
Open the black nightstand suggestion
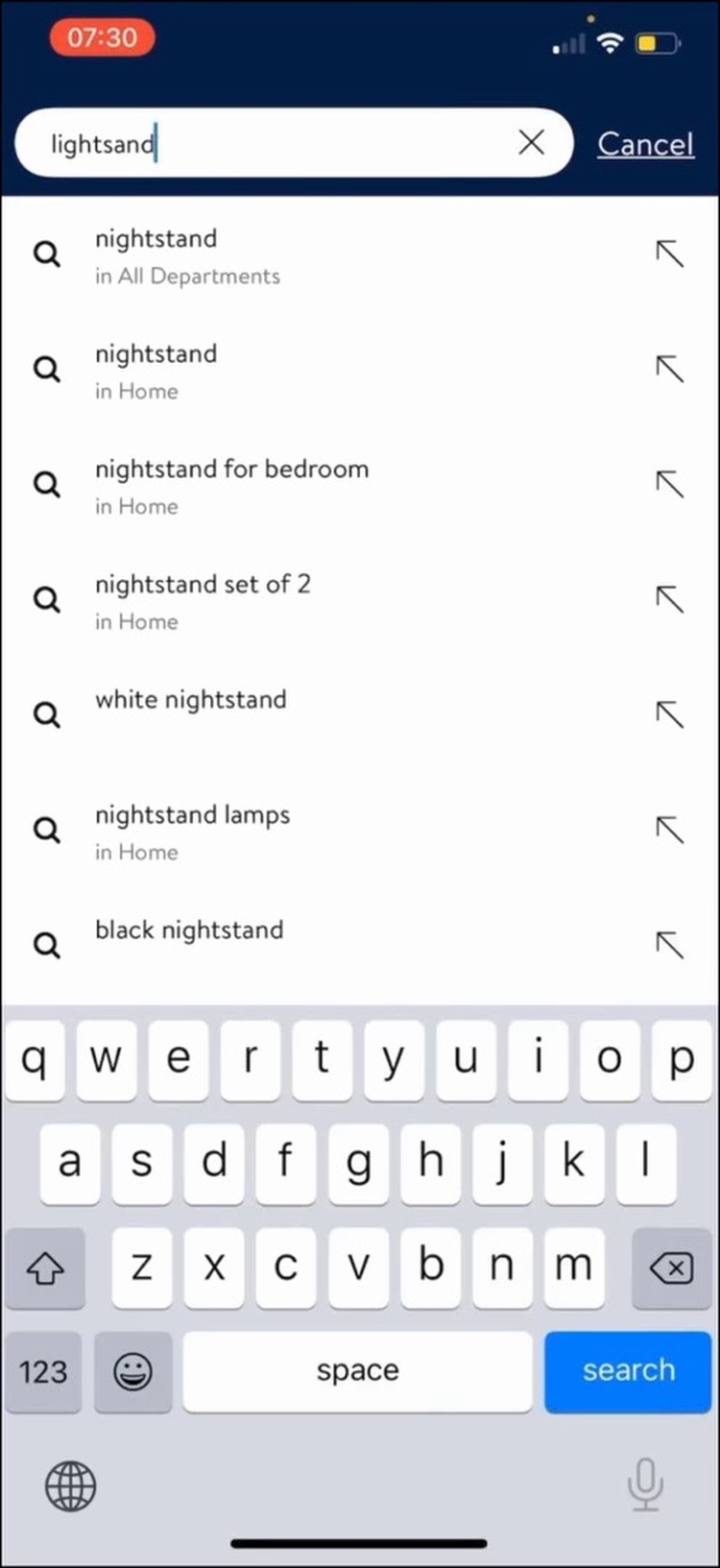189,930
